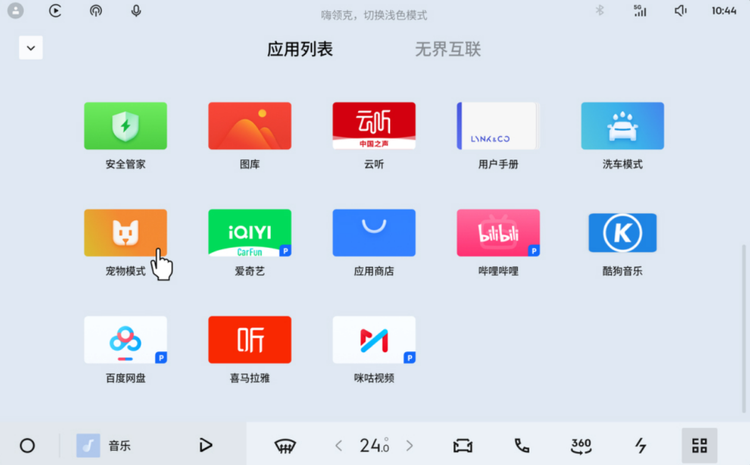Play music from the bottom bar
The height and width of the screenshot is (465, 750).
coord(205,445)
